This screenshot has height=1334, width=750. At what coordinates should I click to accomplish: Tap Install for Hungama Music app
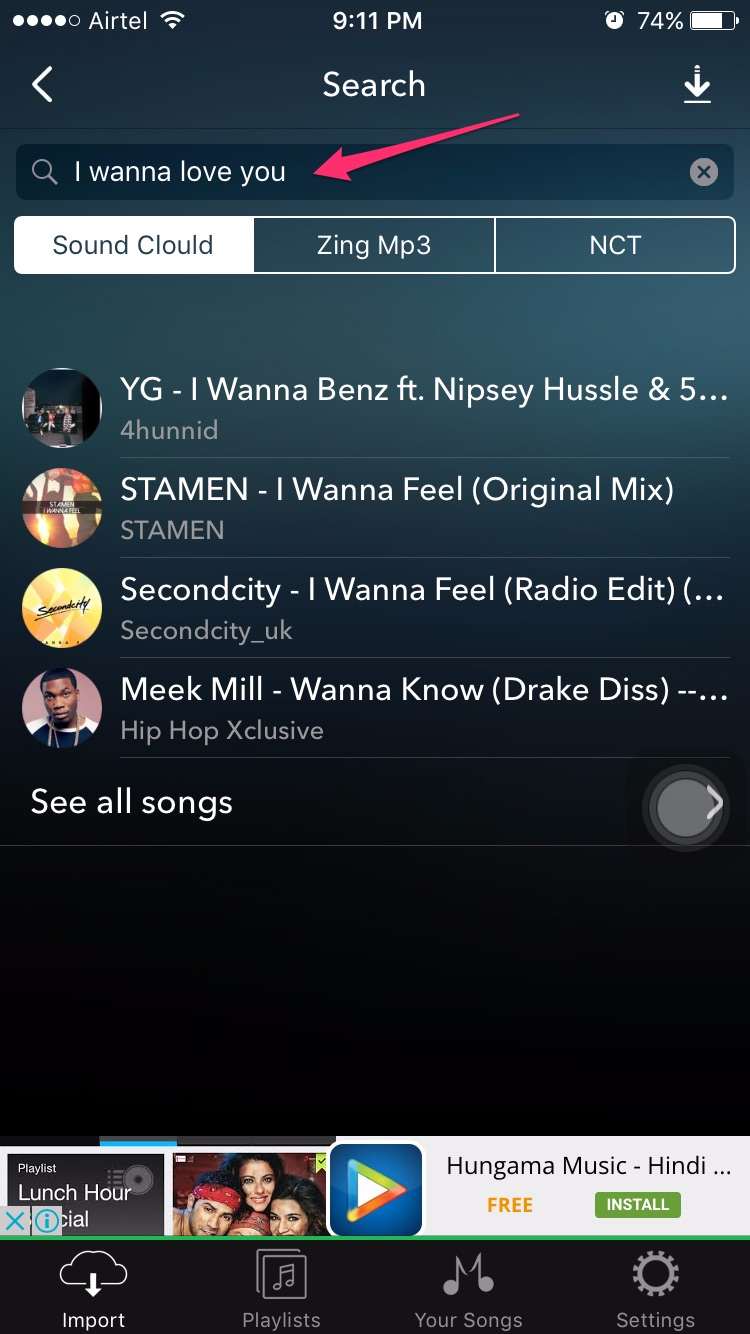pyautogui.click(x=637, y=1205)
